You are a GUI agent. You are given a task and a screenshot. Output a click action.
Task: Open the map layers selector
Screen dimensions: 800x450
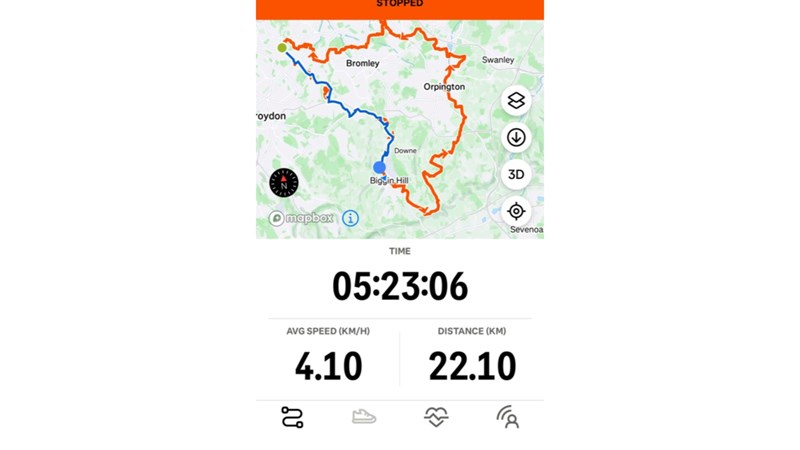[516, 101]
